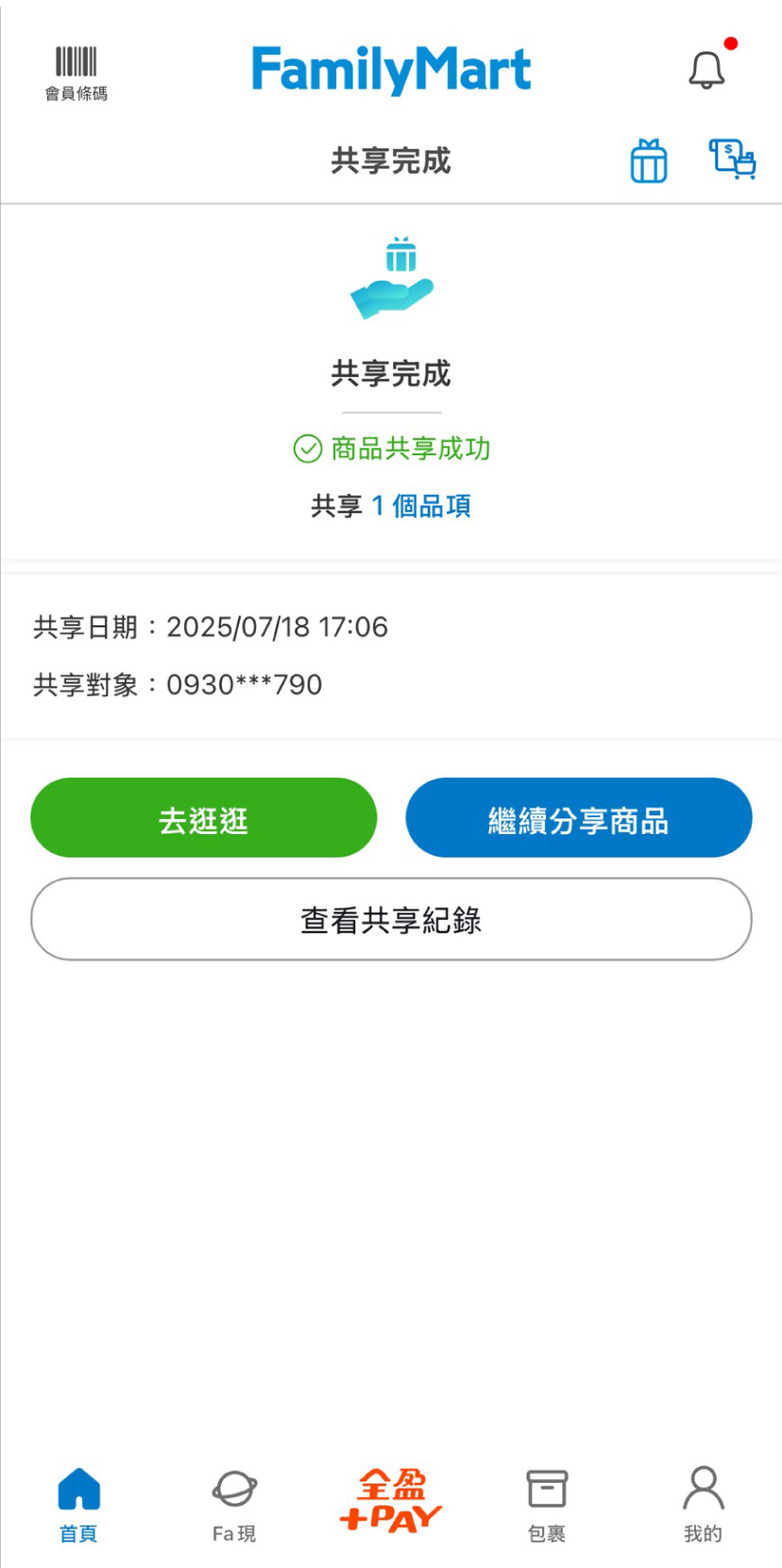
Task: Open the gift box icon
Action: (649, 161)
